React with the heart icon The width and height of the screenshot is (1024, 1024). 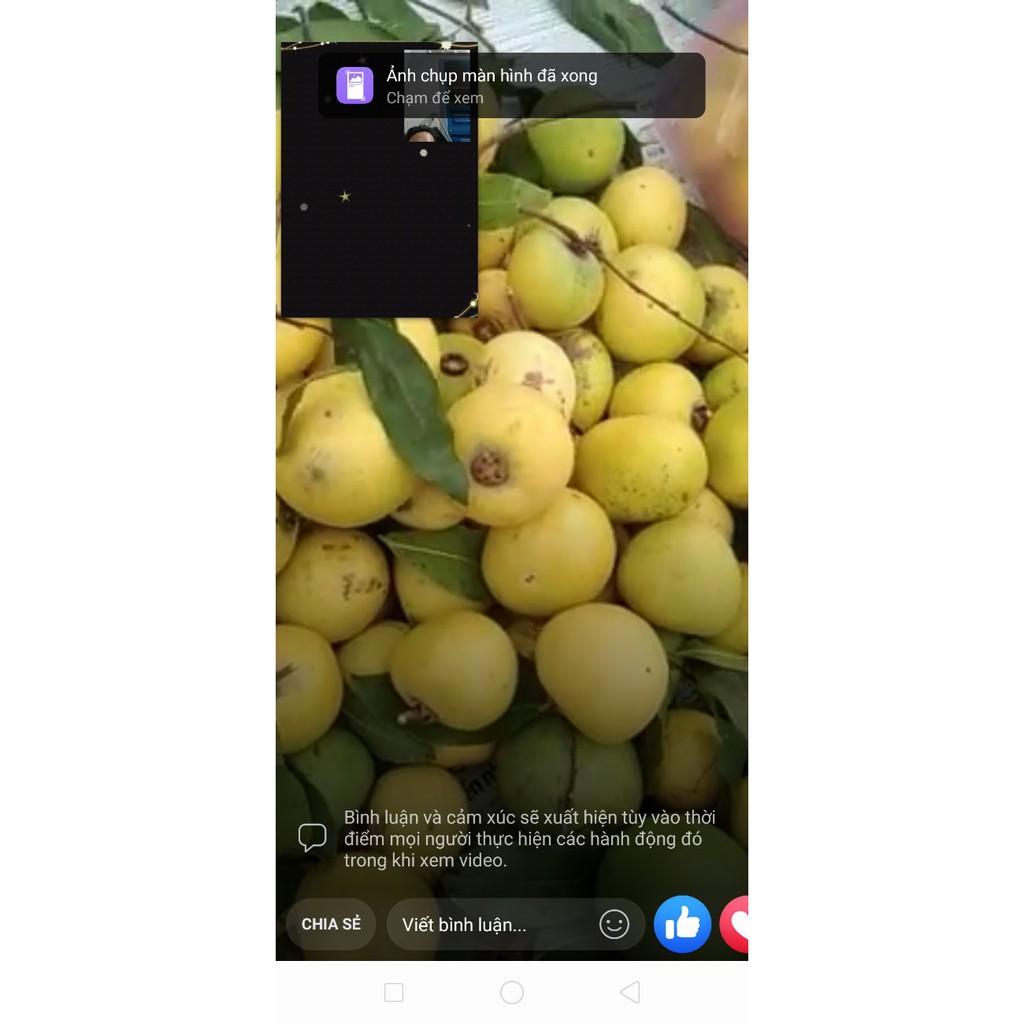click(x=735, y=924)
